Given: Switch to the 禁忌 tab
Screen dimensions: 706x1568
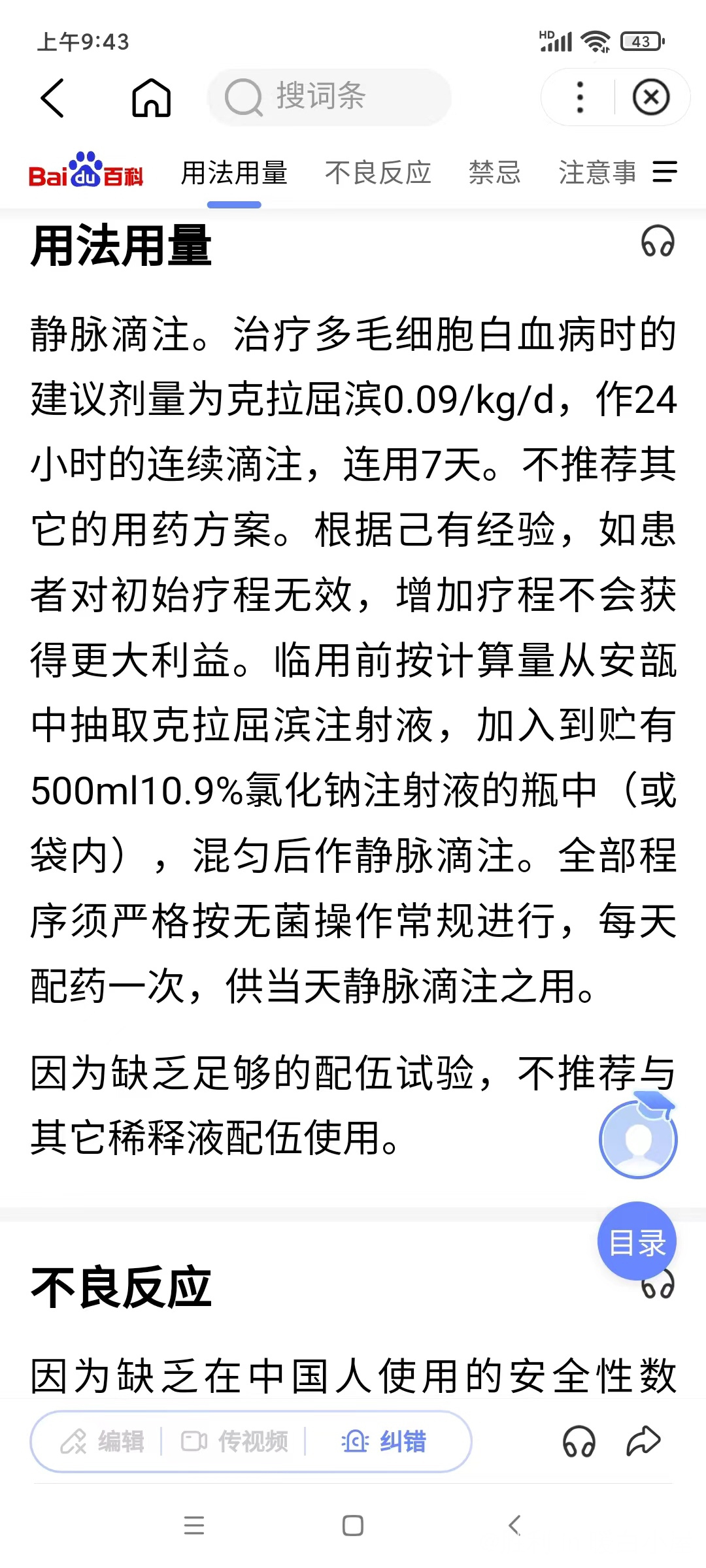Looking at the screenshot, I should tap(495, 173).
